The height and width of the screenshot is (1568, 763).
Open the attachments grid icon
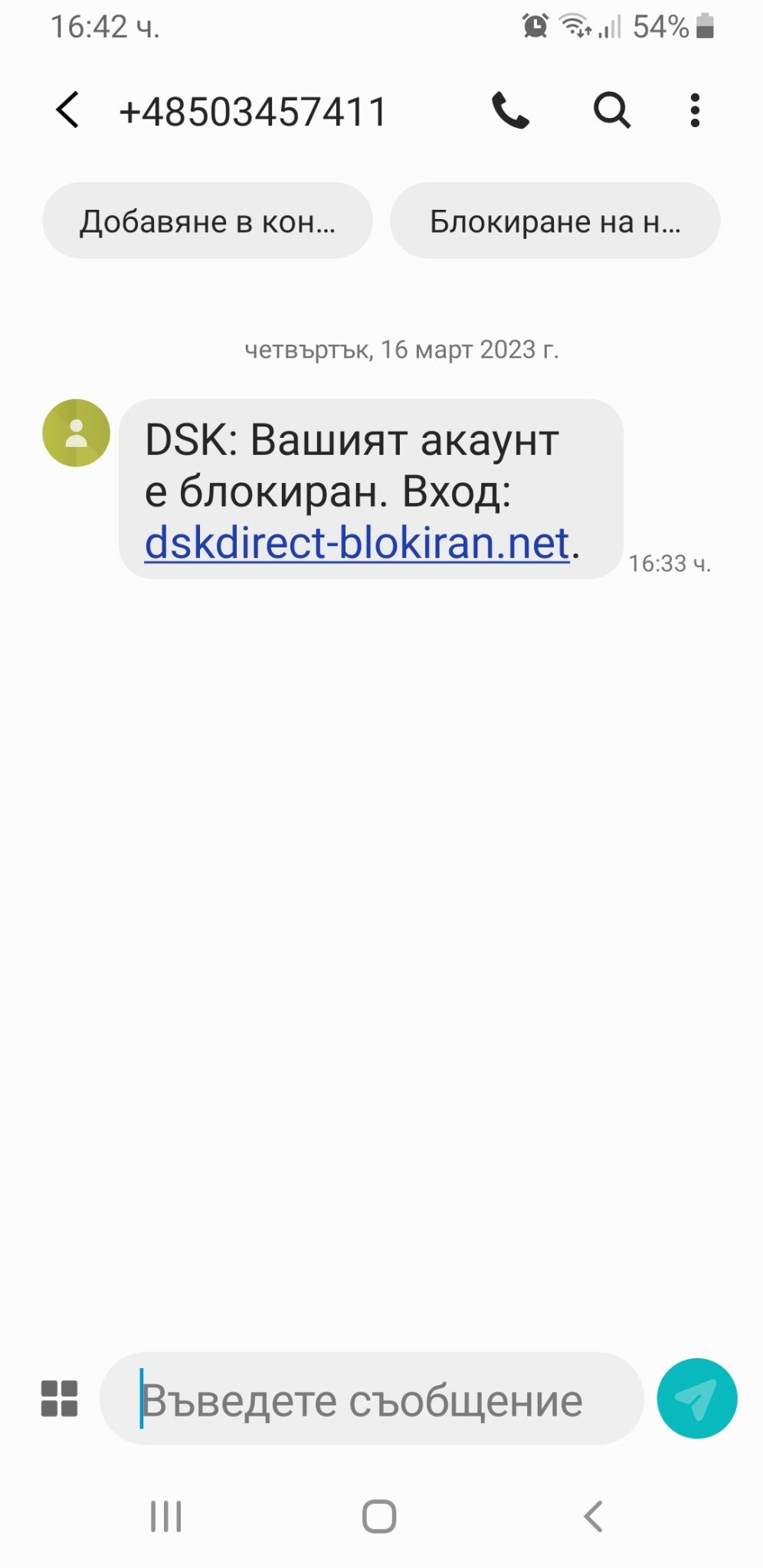point(59,1399)
